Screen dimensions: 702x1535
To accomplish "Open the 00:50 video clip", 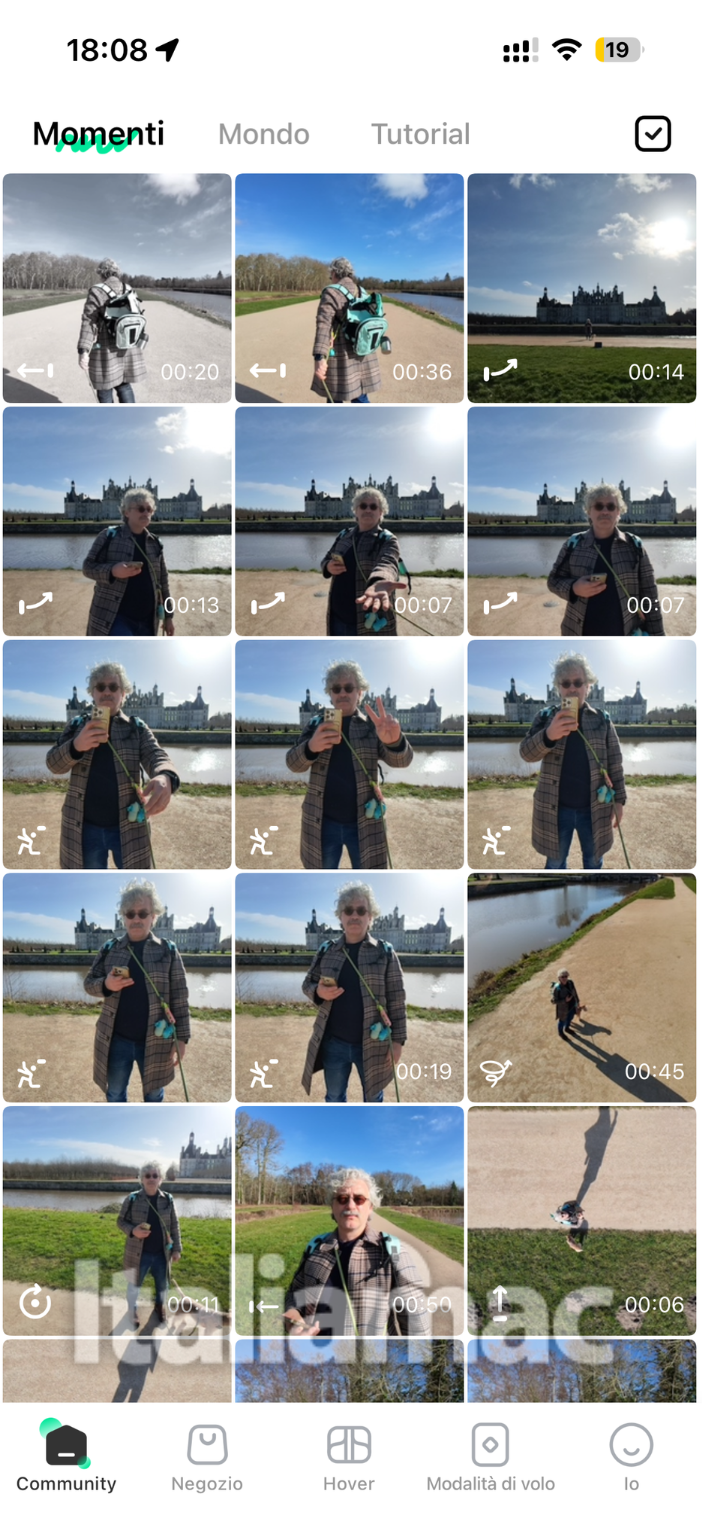I will click(x=349, y=1220).
